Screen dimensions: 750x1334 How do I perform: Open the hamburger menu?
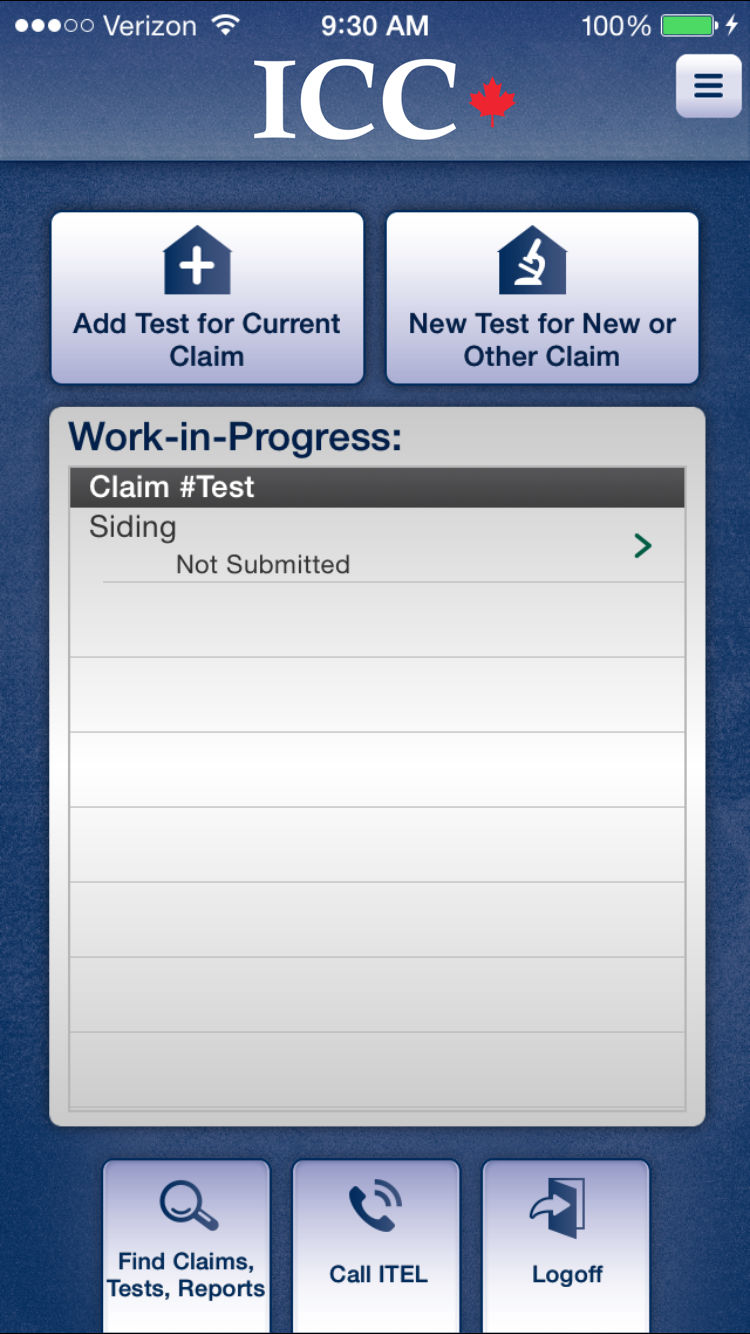(708, 86)
